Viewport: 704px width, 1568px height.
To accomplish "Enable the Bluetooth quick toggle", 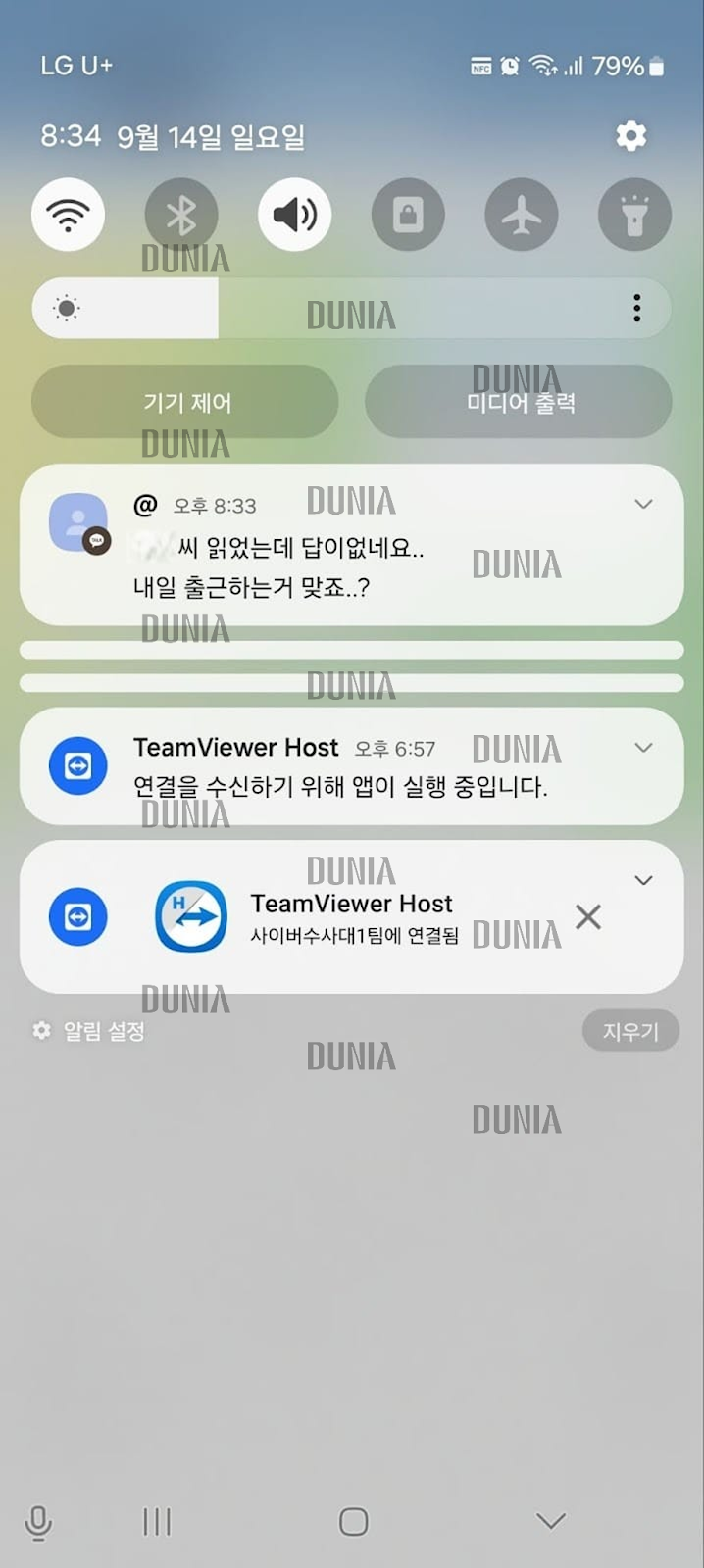I will (x=181, y=215).
